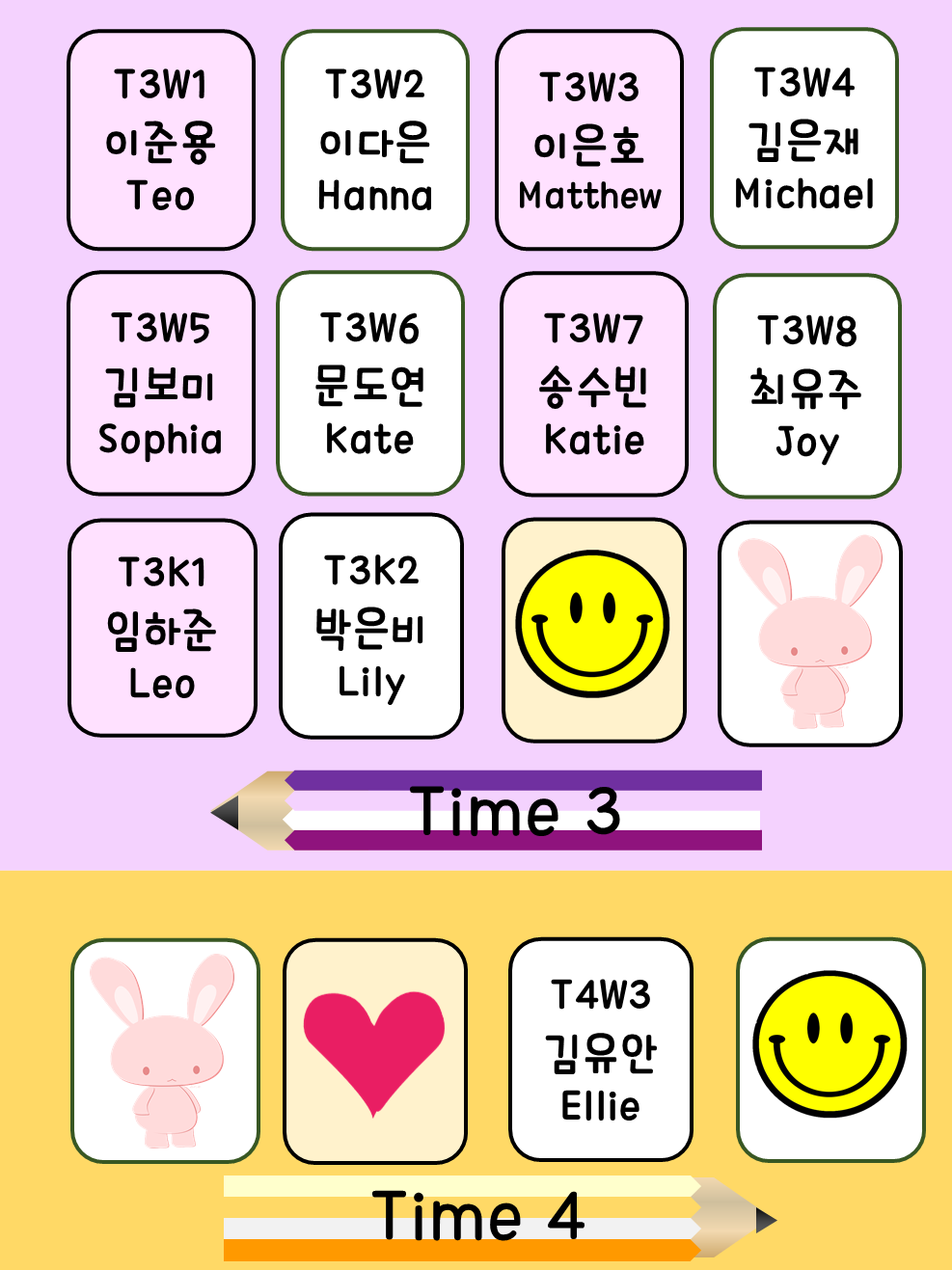This screenshot has width=952, height=1270.
Task: Select Hanna's T3W2 card
Action: (375, 140)
